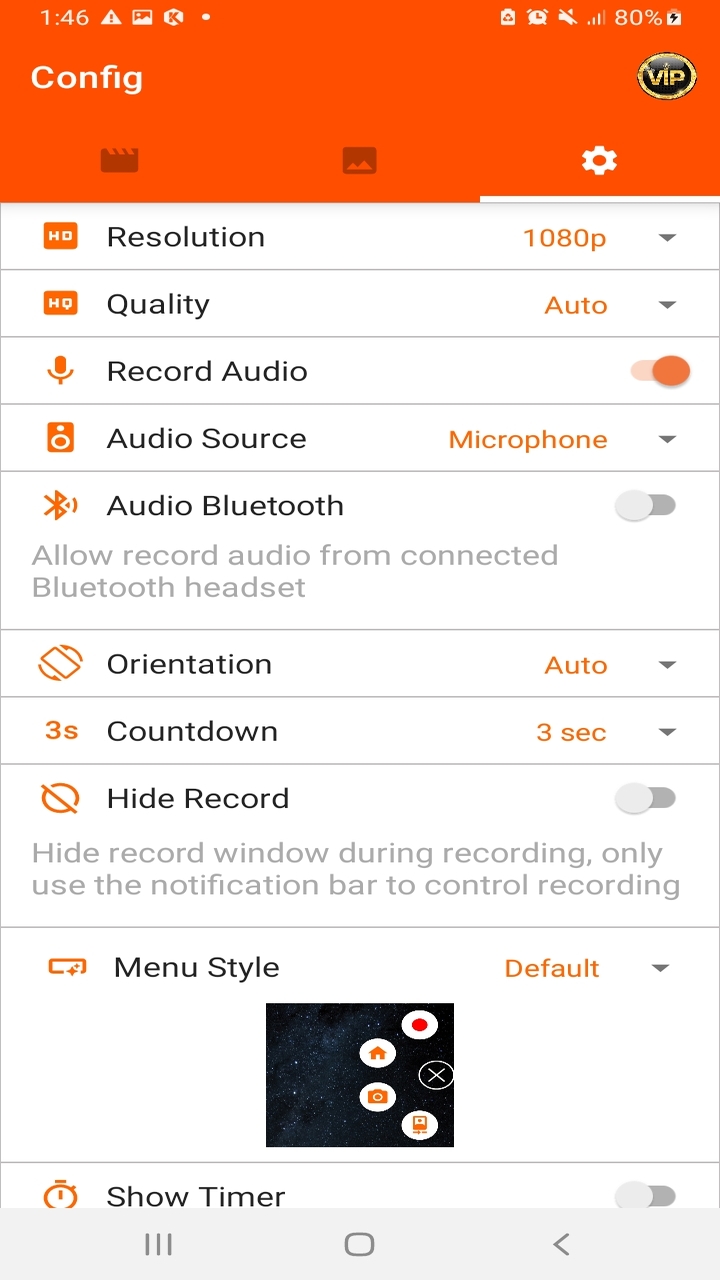Click the 3s Countdown icon
Viewport: 720px width, 1280px height.
61,730
